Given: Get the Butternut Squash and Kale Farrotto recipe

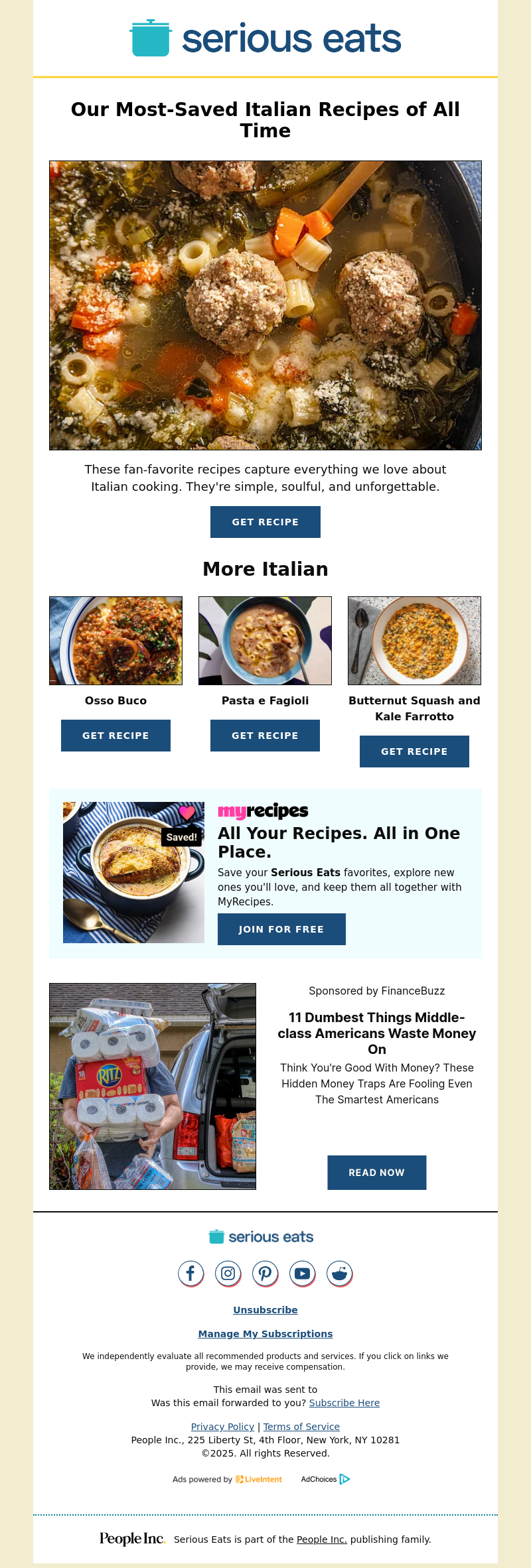Looking at the screenshot, I should coord(414,751).
